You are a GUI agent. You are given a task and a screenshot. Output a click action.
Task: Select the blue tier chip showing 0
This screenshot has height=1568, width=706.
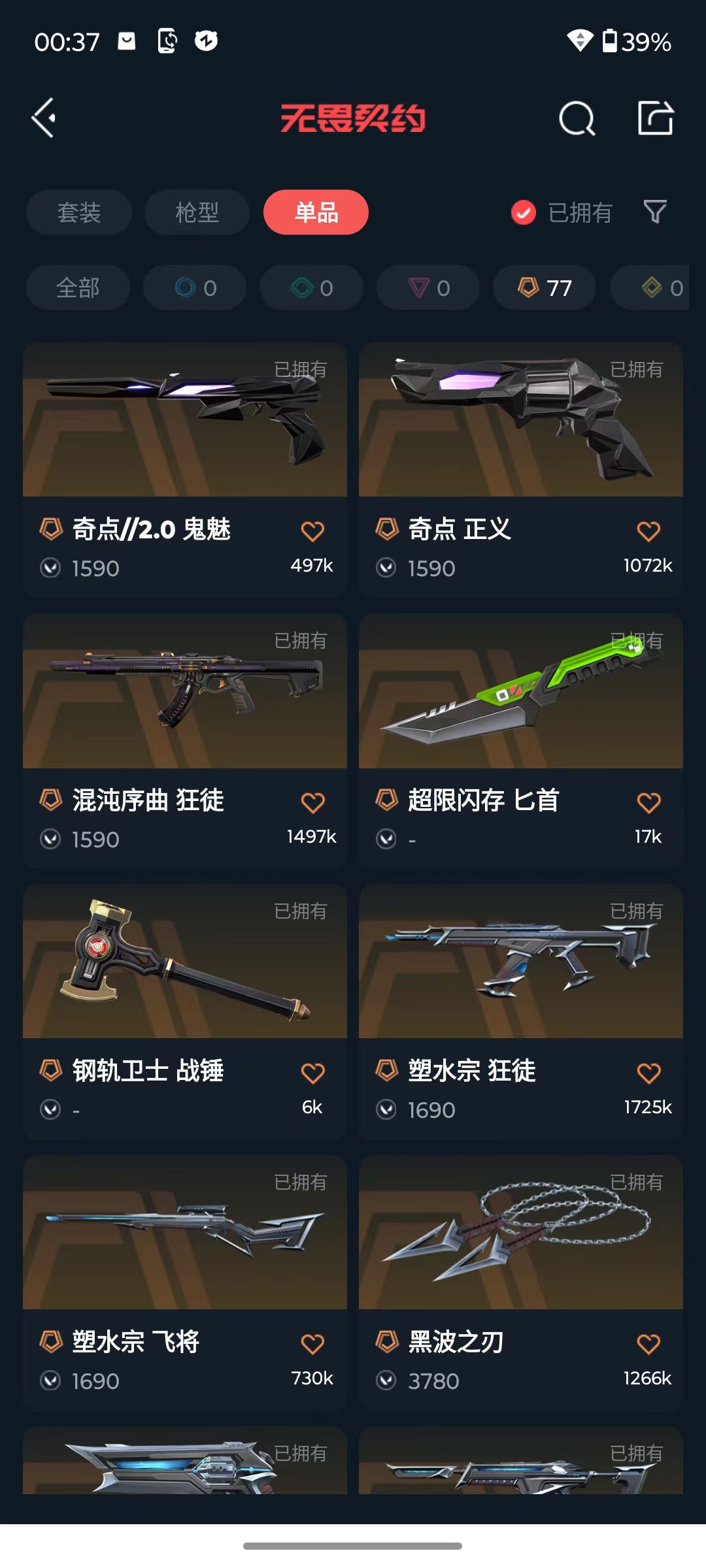tap(195, 287)
